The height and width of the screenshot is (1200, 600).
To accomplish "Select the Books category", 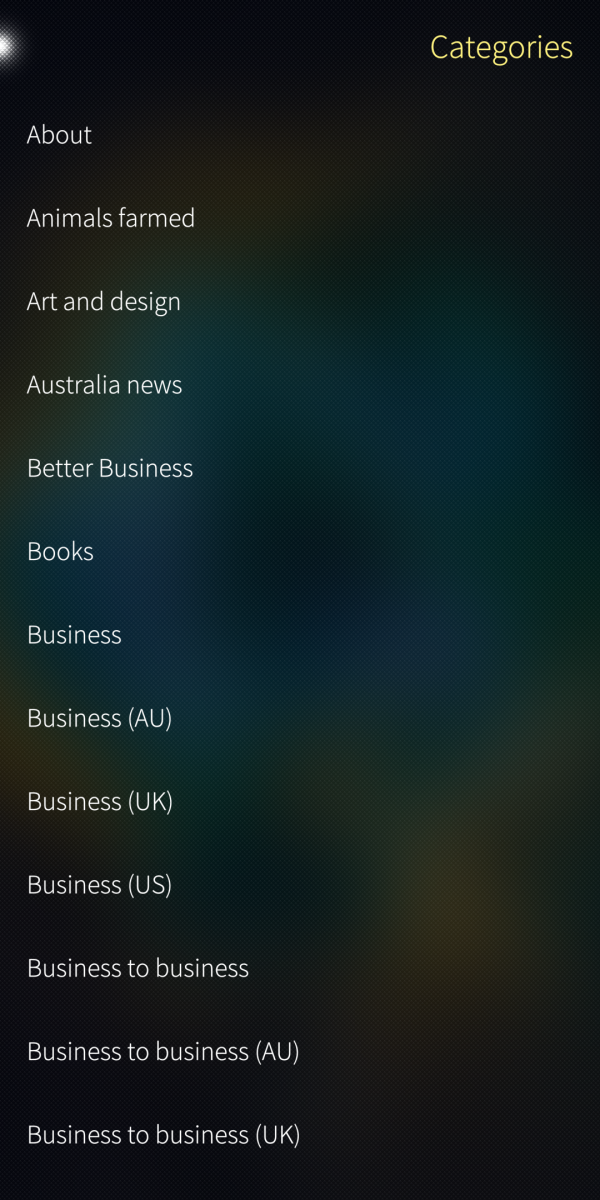I will point(61,552).
